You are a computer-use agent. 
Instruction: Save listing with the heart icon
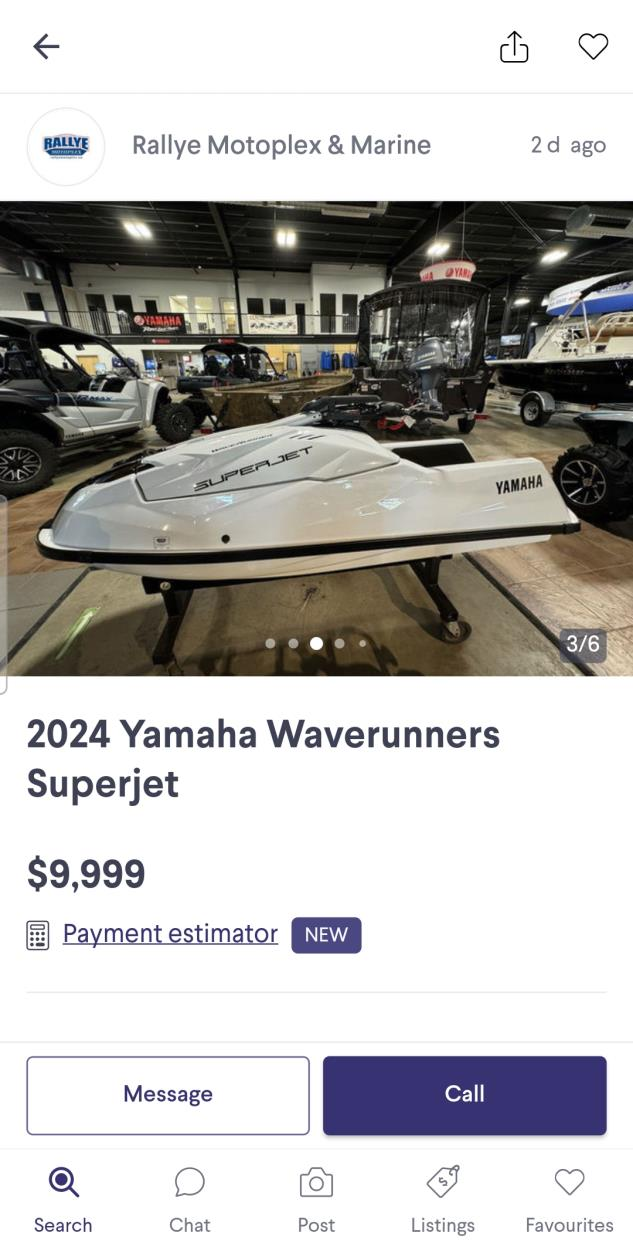click(x=593, y=46)
